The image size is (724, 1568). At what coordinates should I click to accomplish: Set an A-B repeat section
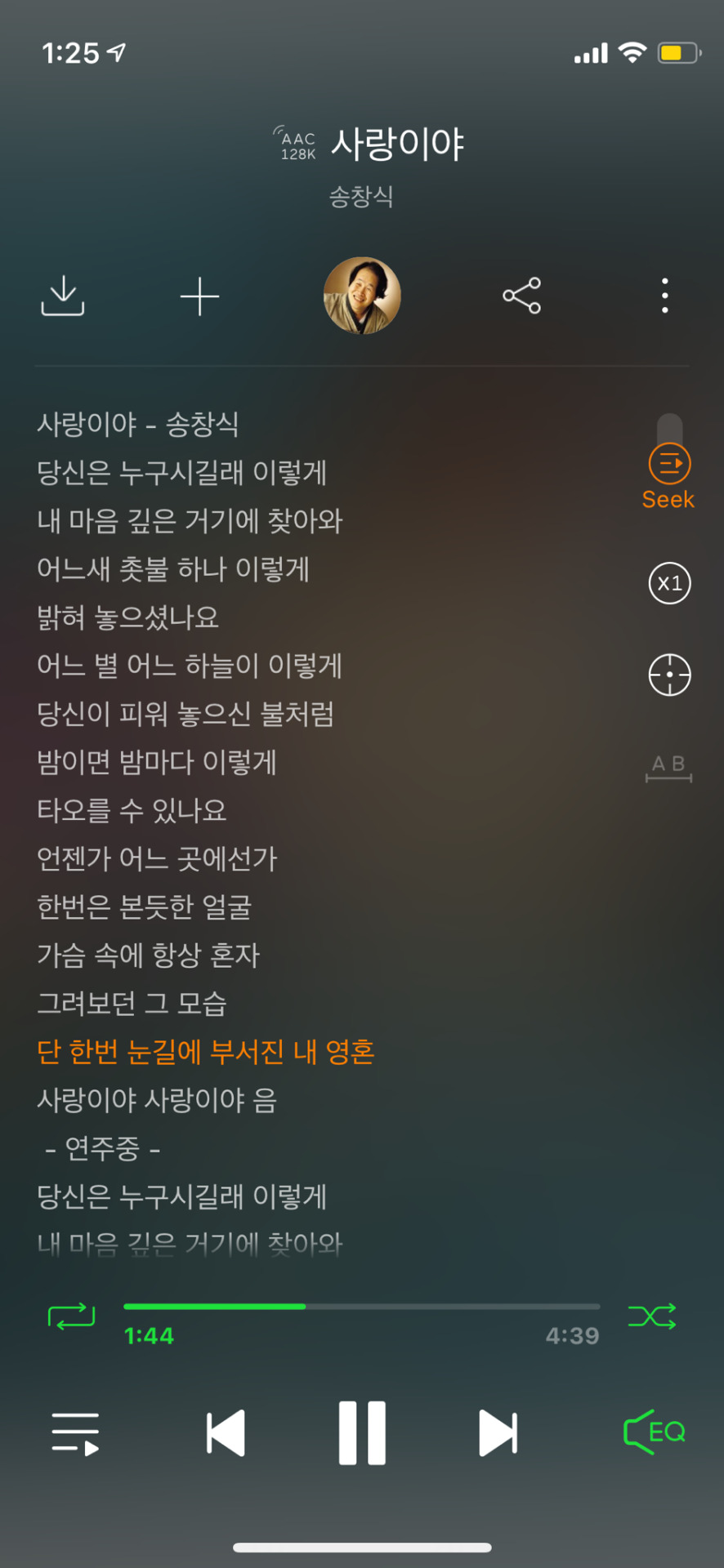[668, 768]
